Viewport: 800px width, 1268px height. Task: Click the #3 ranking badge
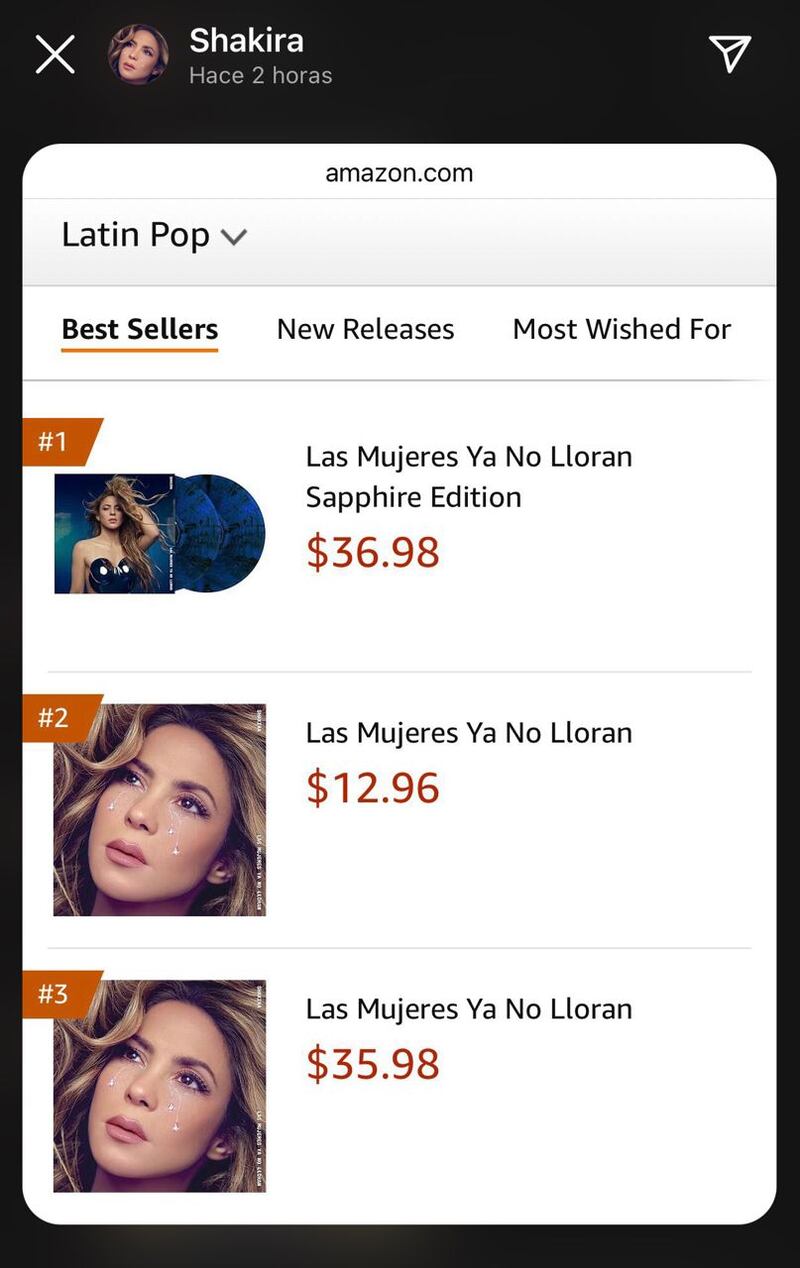coord(55,994)
